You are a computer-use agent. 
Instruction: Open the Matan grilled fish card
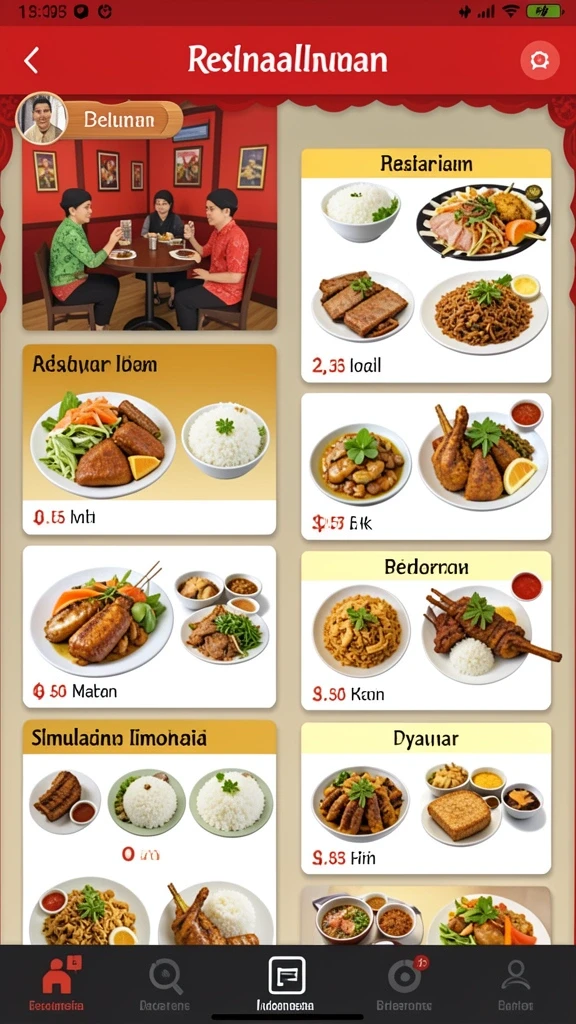[x=150, y=627]
